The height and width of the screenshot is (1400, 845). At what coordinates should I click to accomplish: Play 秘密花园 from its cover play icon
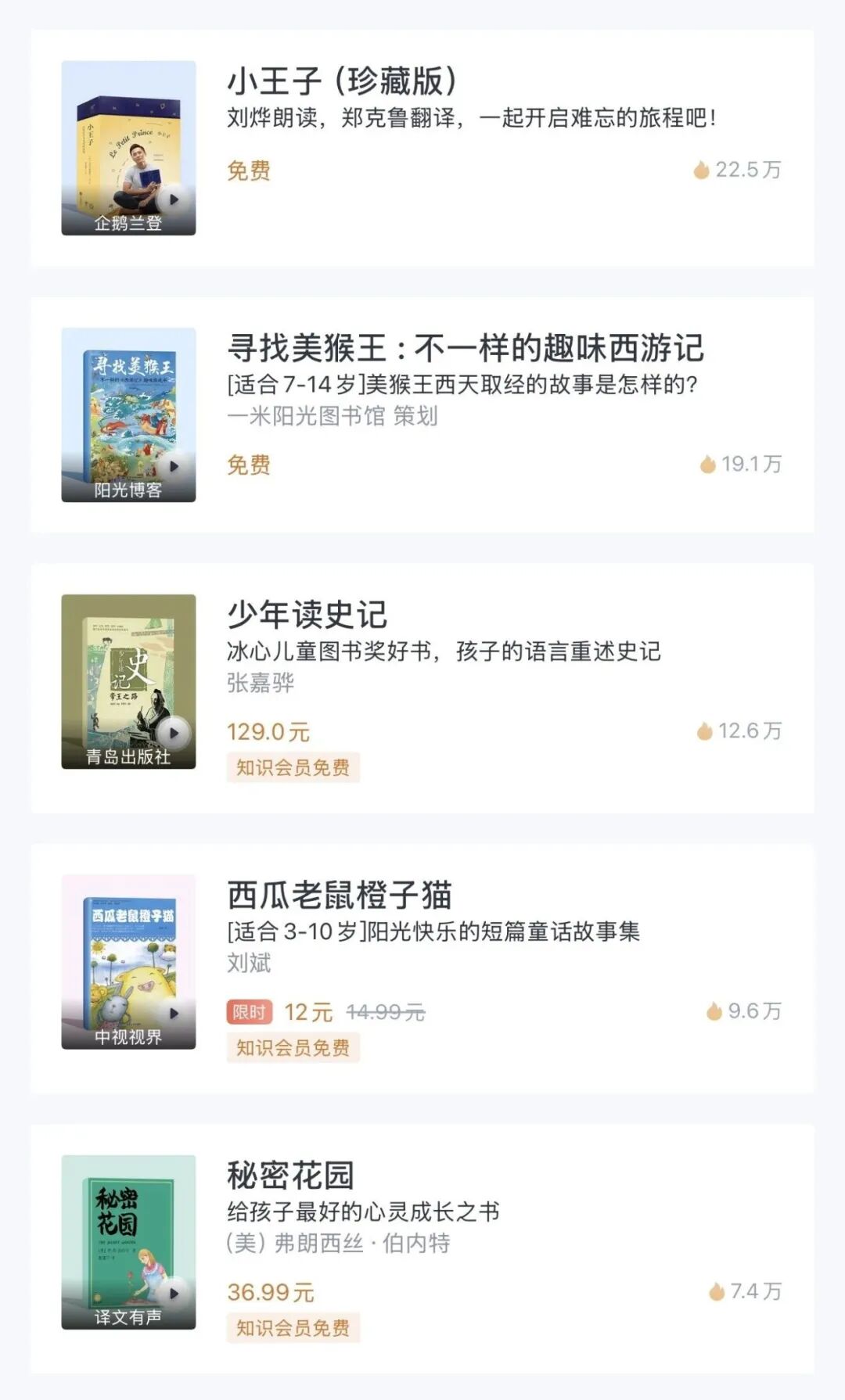[174, 1294]
